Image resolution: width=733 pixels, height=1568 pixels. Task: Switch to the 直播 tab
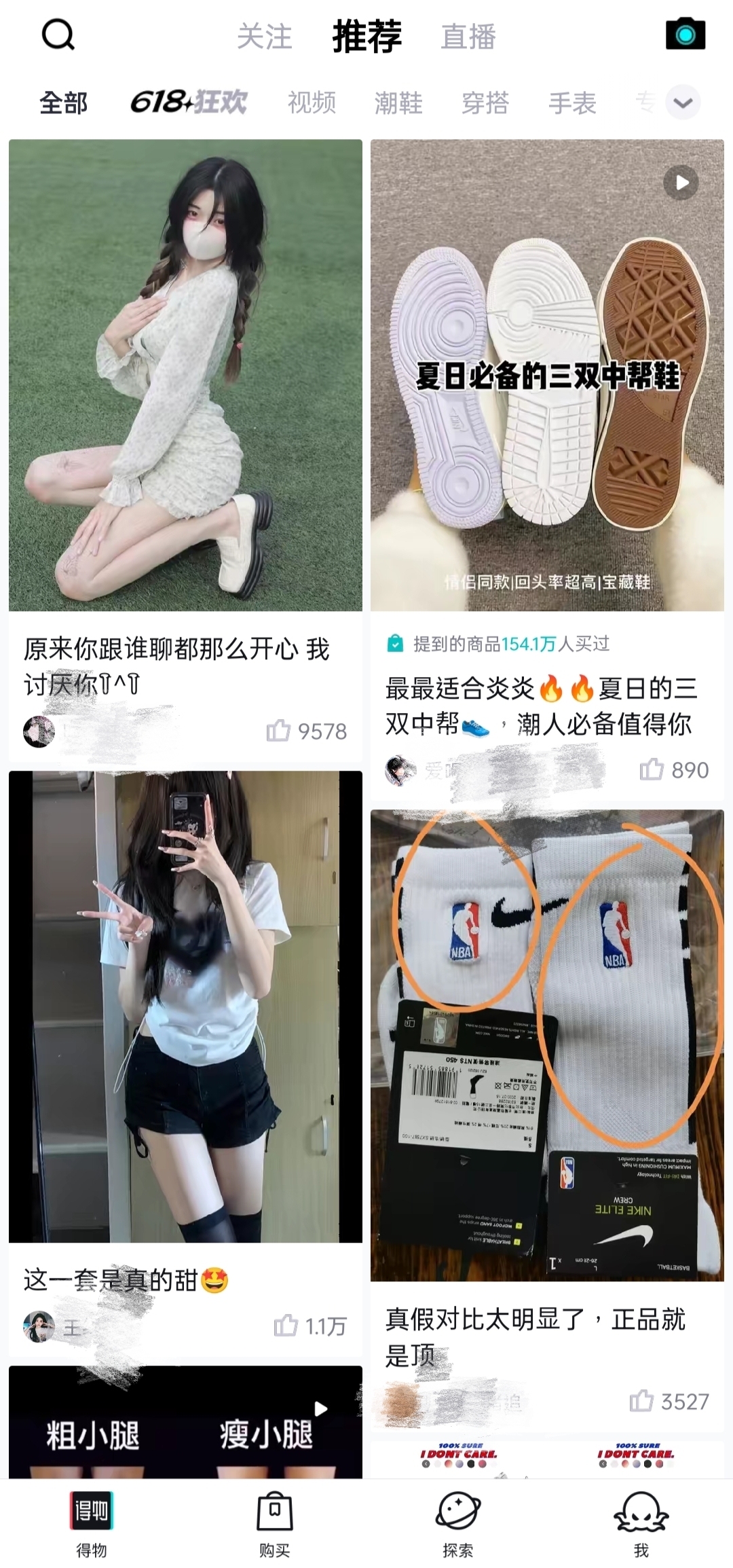(468, 37)
